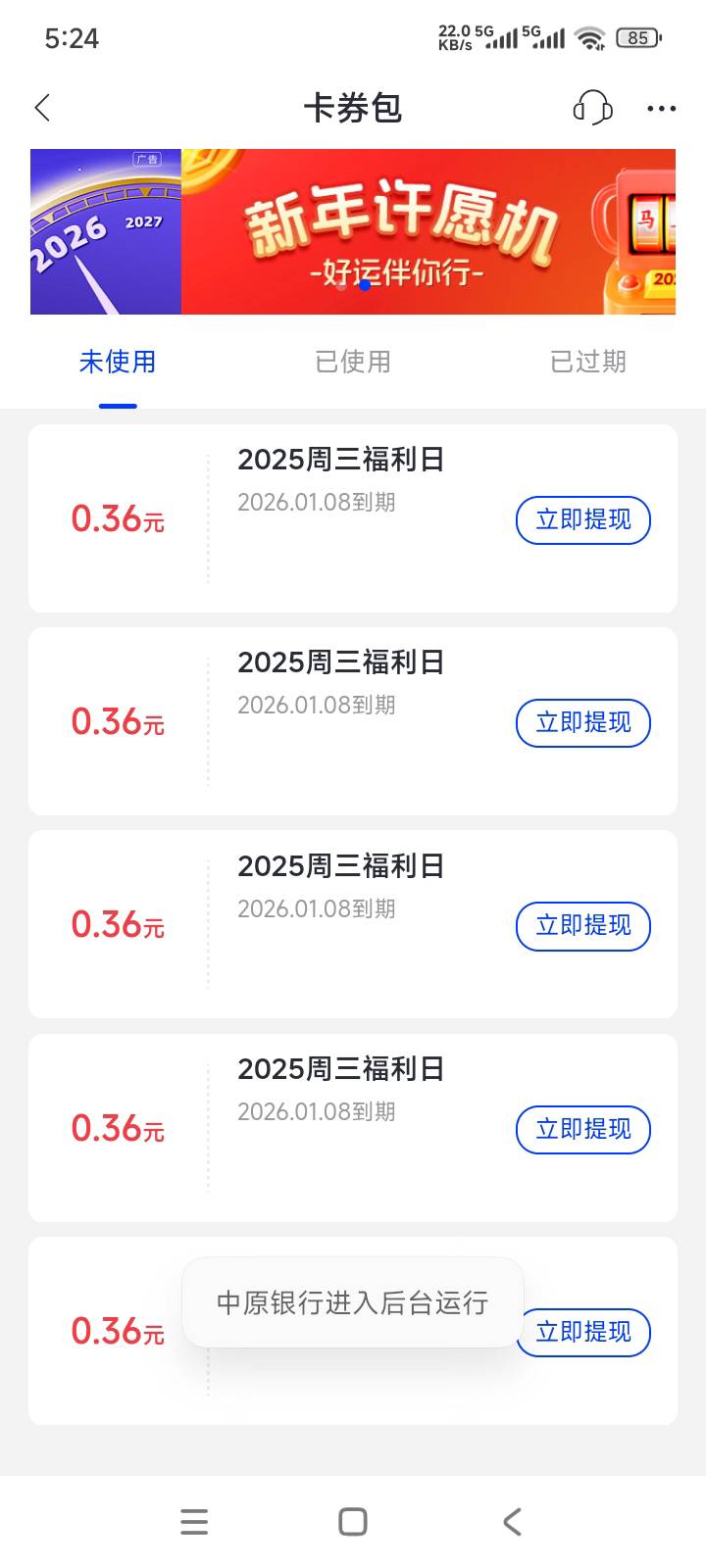706x1568 pixels.
Task: Open the three-dot more options menu
Action: point(661,108)
